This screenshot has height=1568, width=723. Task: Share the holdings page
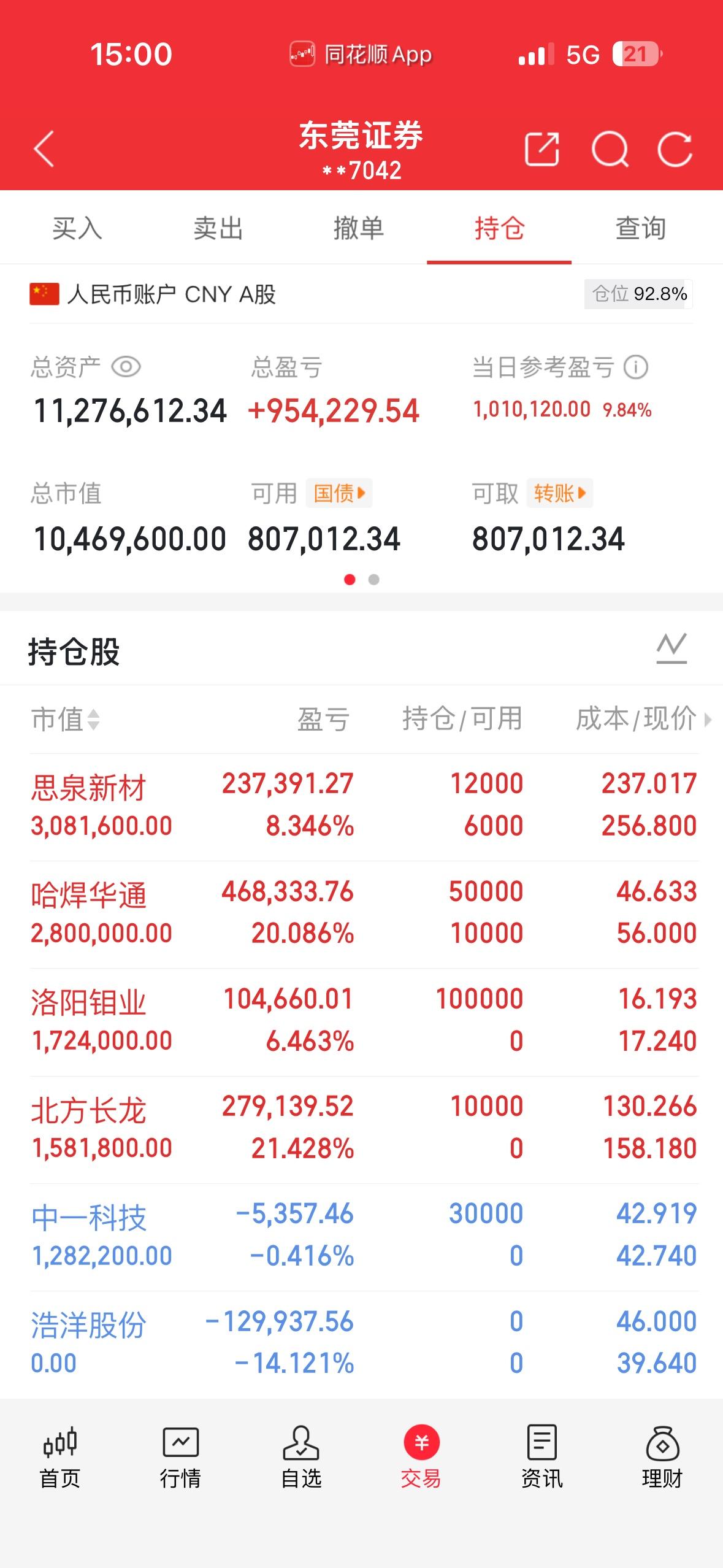point(542,149)
